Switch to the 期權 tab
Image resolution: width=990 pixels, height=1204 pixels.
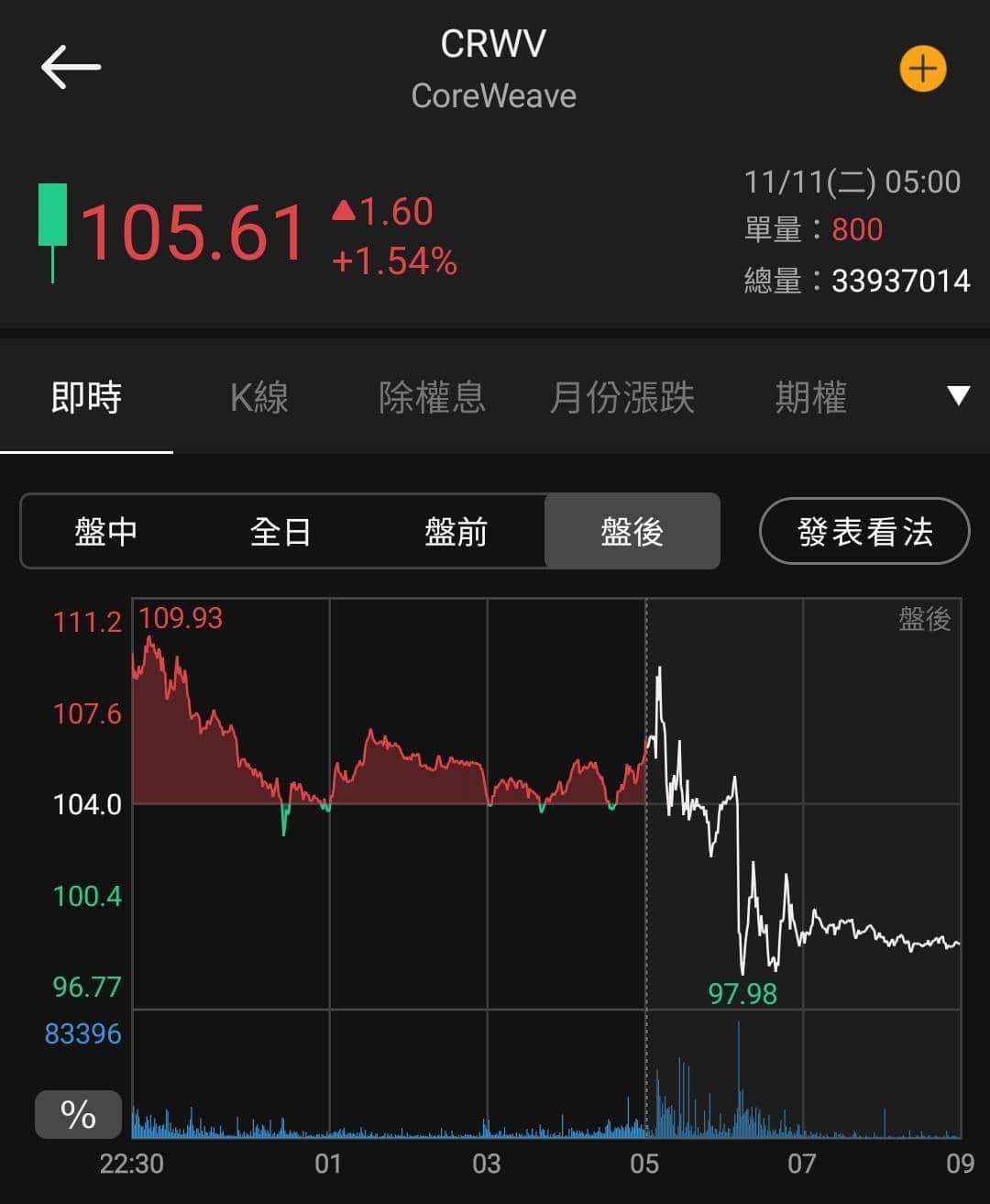pyautogui.click(x=810, y=398)
